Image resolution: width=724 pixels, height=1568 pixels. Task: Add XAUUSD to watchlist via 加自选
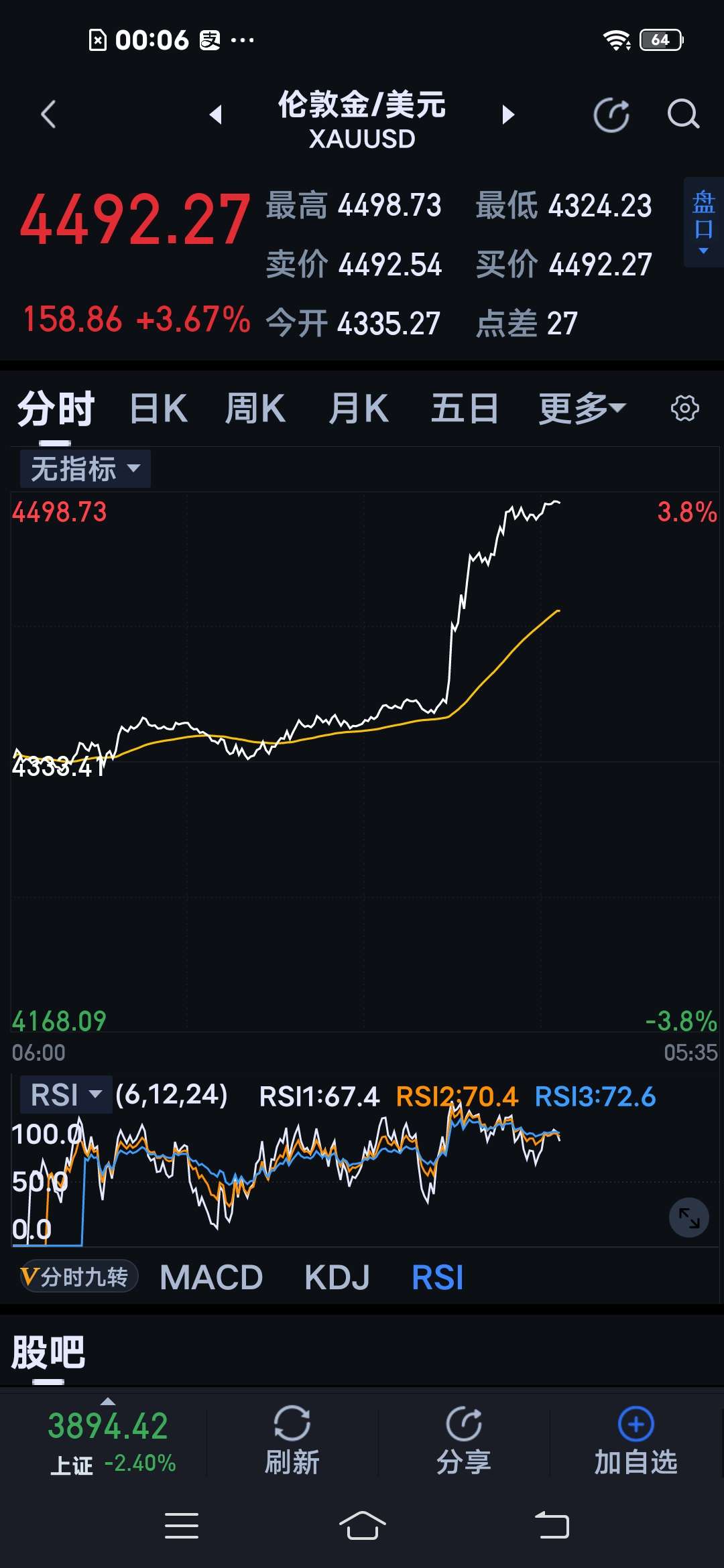636,1441
